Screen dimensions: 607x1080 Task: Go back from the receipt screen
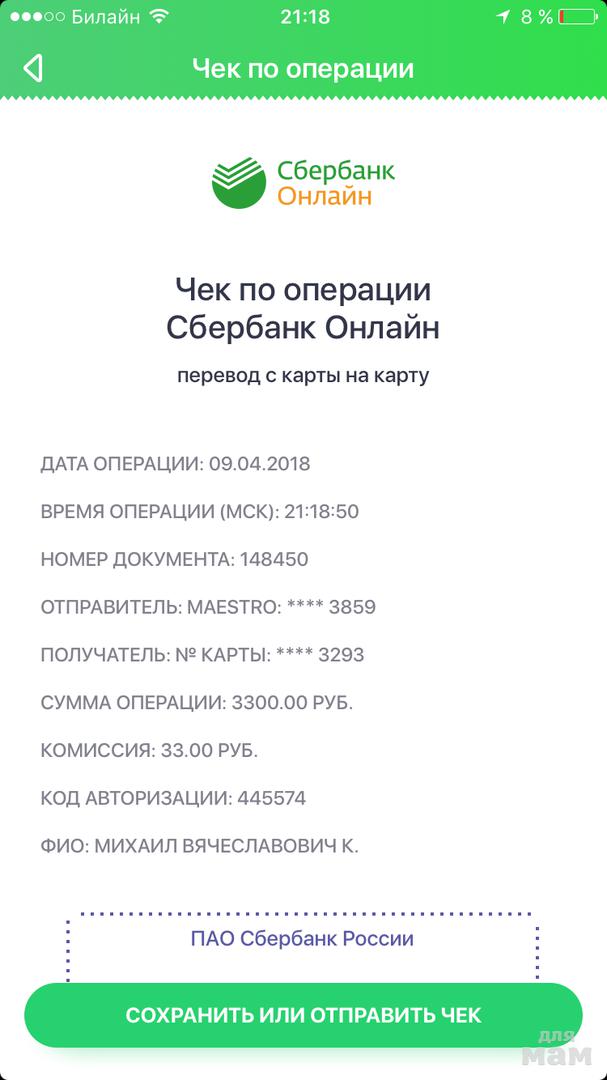click(33, 68)
